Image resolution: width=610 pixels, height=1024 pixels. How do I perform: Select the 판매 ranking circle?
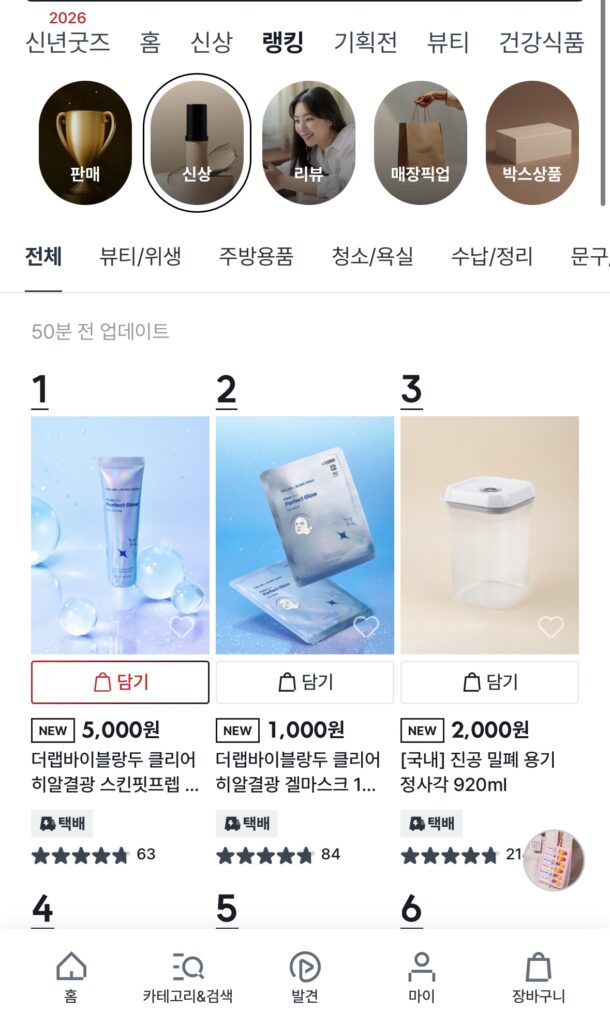point(85,142)
